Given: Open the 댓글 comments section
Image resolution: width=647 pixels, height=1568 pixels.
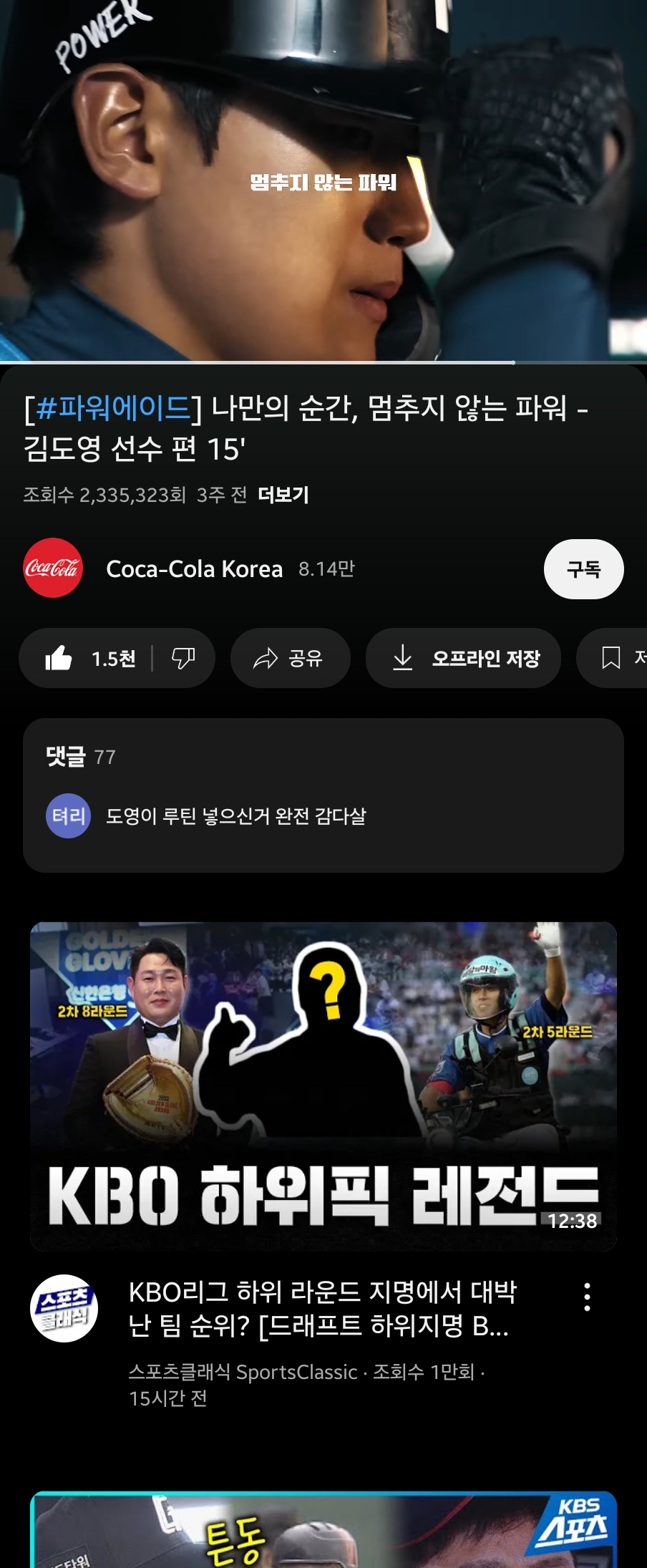Looking at the screenshot, I should coord(323,795).
